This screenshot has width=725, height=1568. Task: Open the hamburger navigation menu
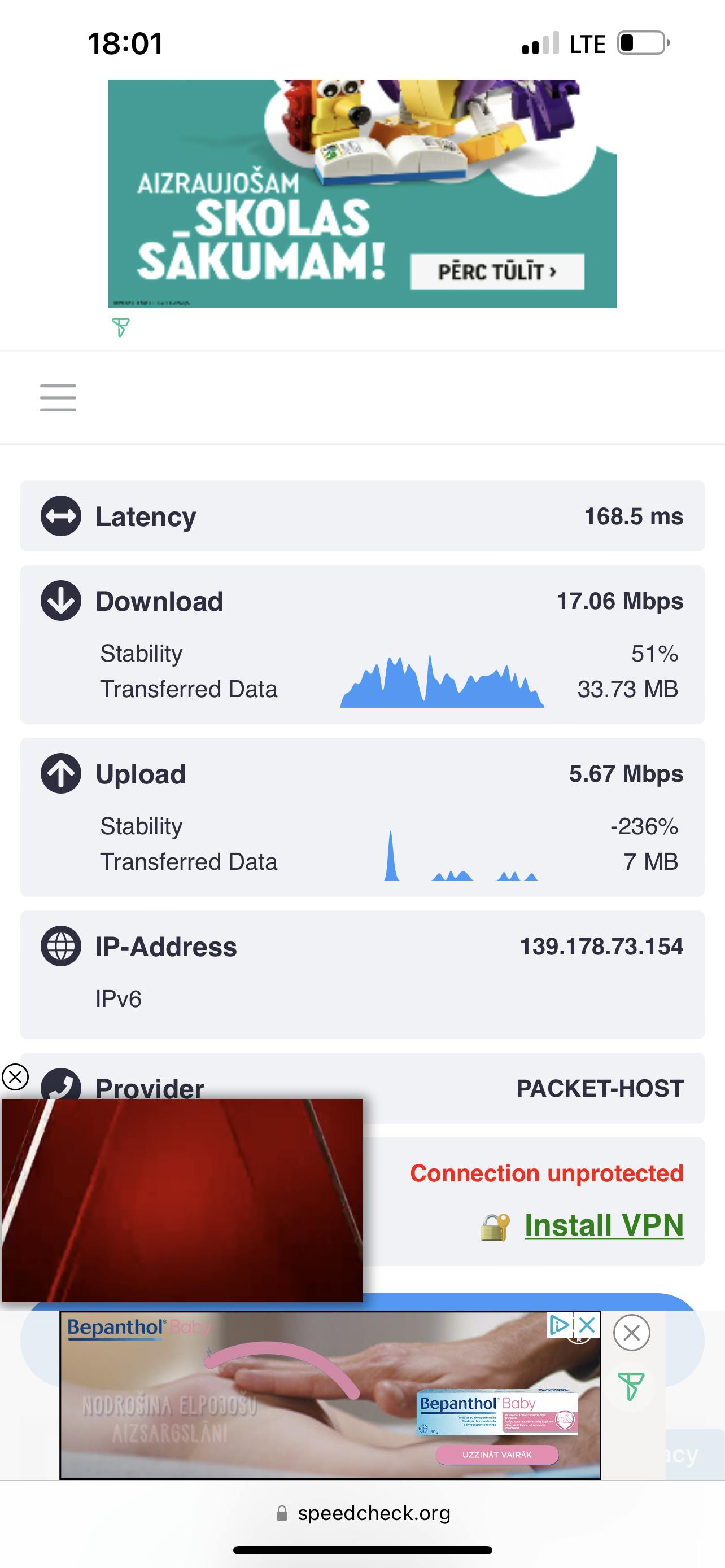58,397
